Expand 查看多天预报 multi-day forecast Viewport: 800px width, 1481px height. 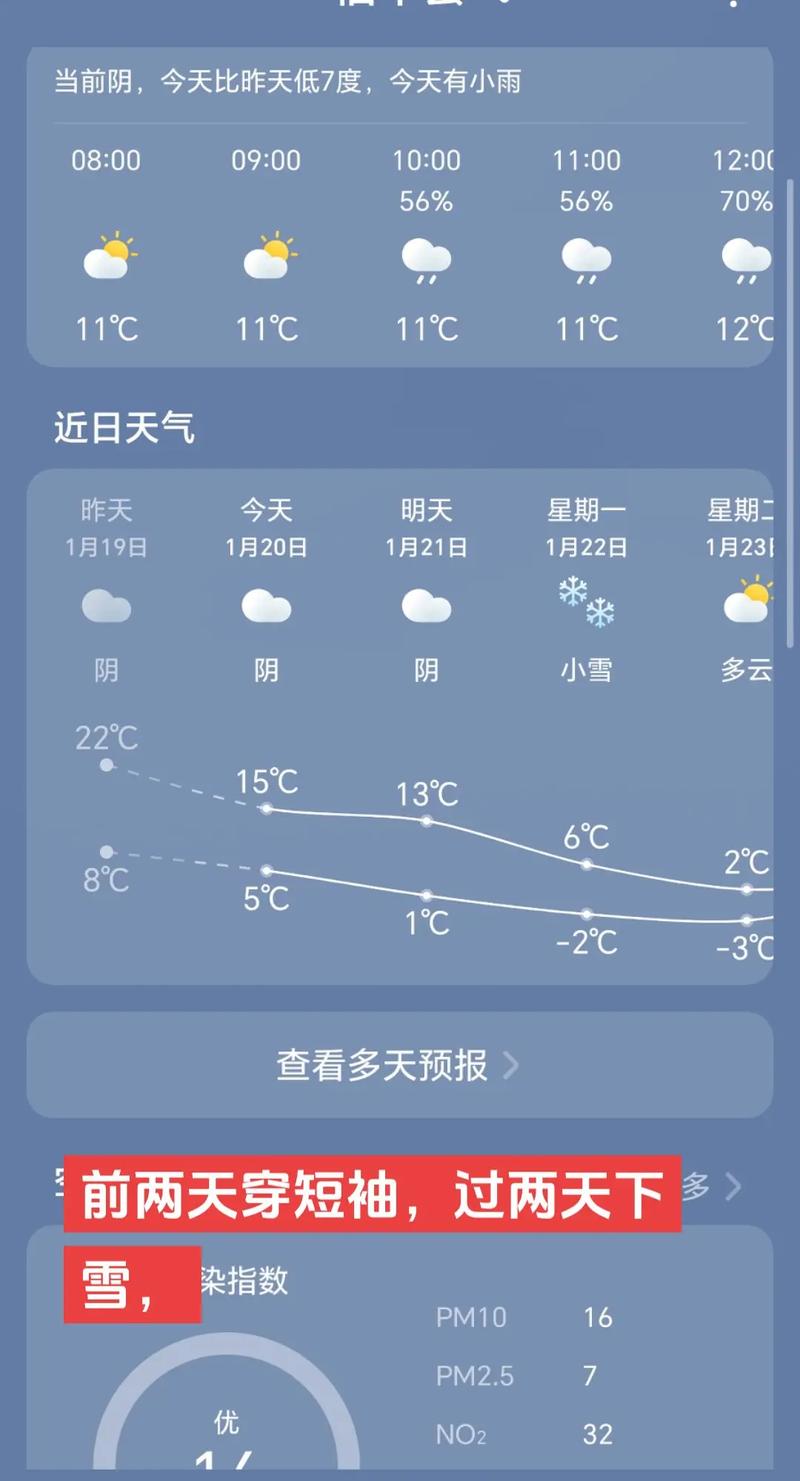click(380, 1066)
